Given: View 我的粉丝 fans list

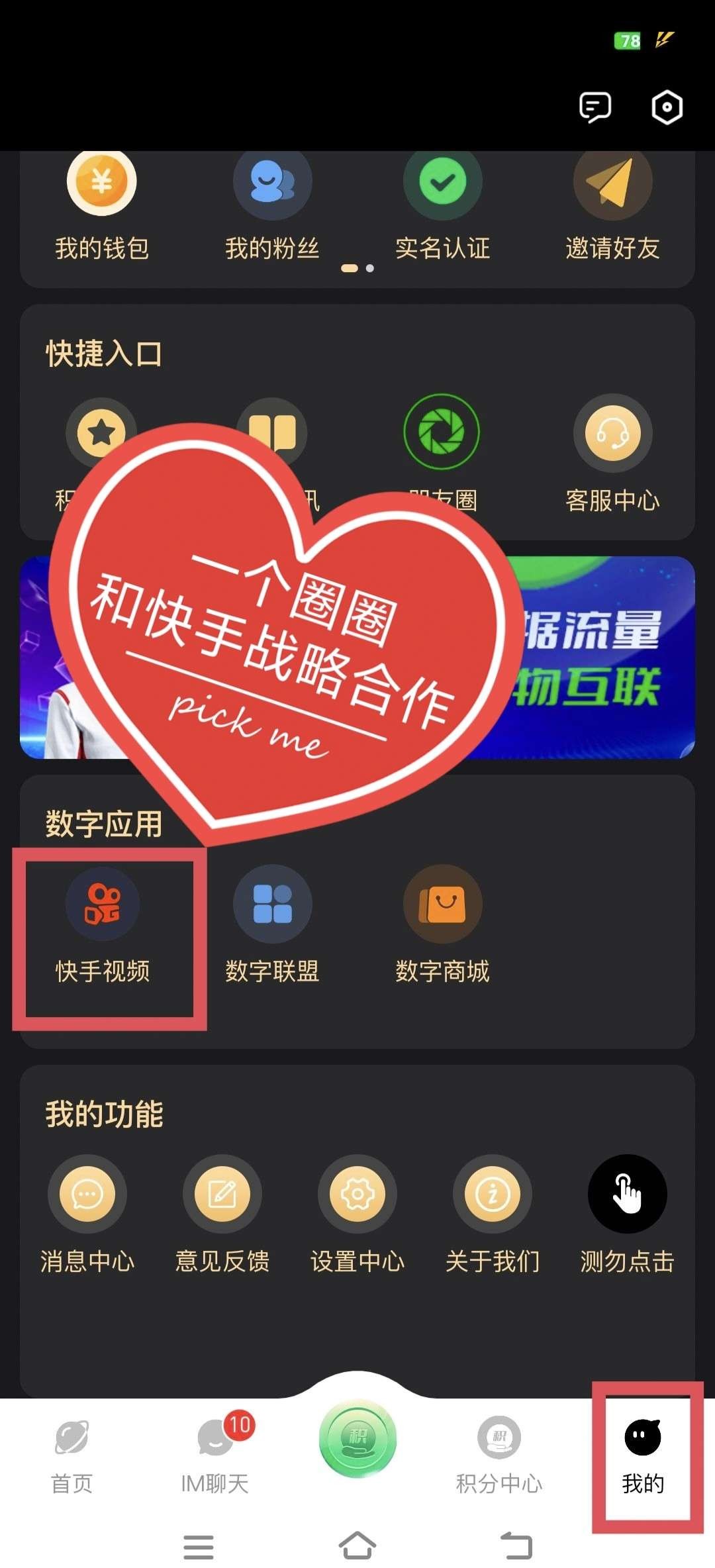Looking at the screenshot, I should pyautogui.click(x=272, y=207).
